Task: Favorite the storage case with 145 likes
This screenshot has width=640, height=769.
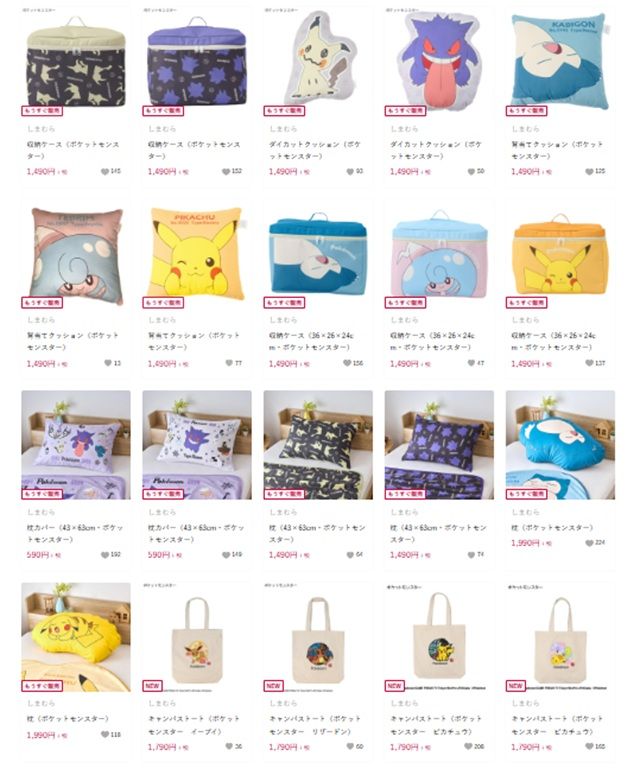Action: (105, 171)
